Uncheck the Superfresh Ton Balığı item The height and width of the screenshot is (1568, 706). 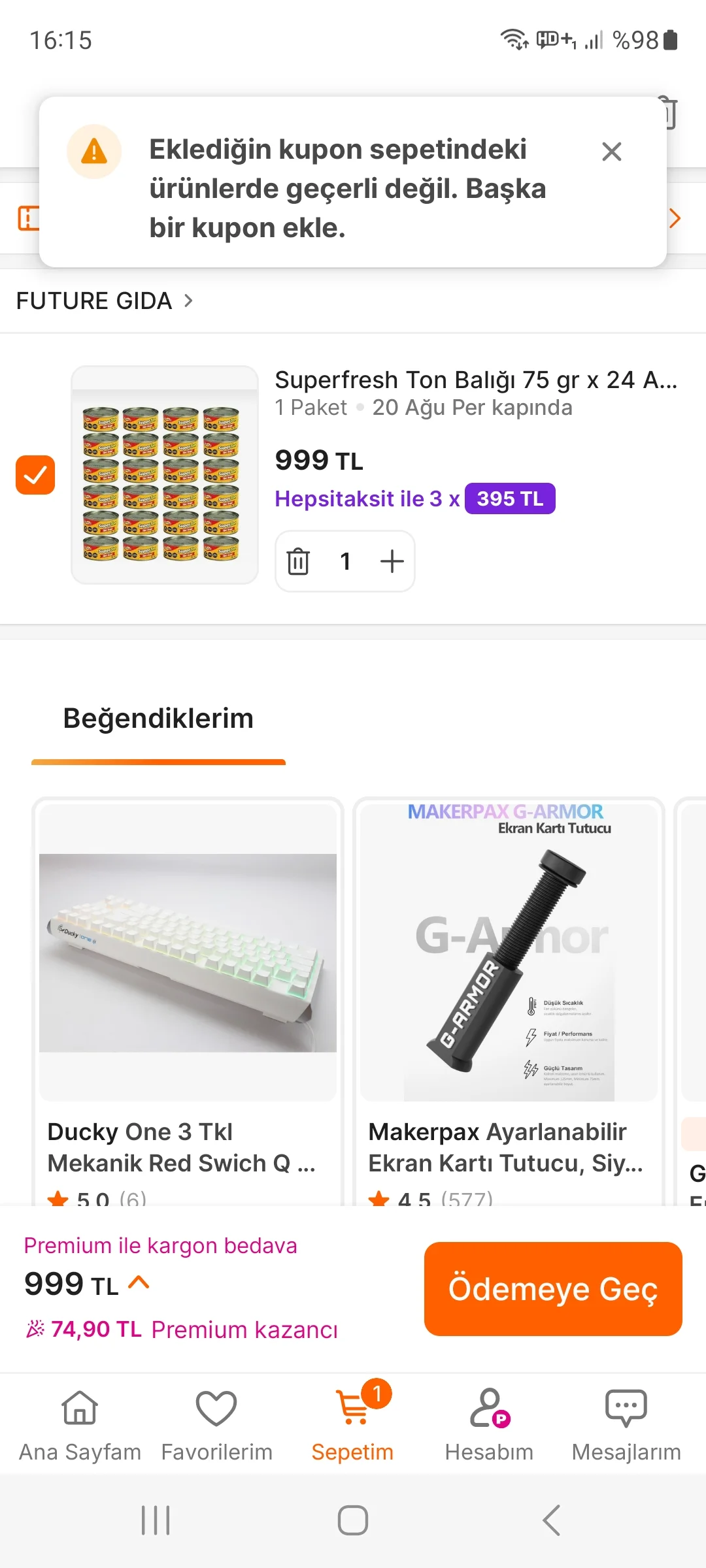(x=35, y=475)
